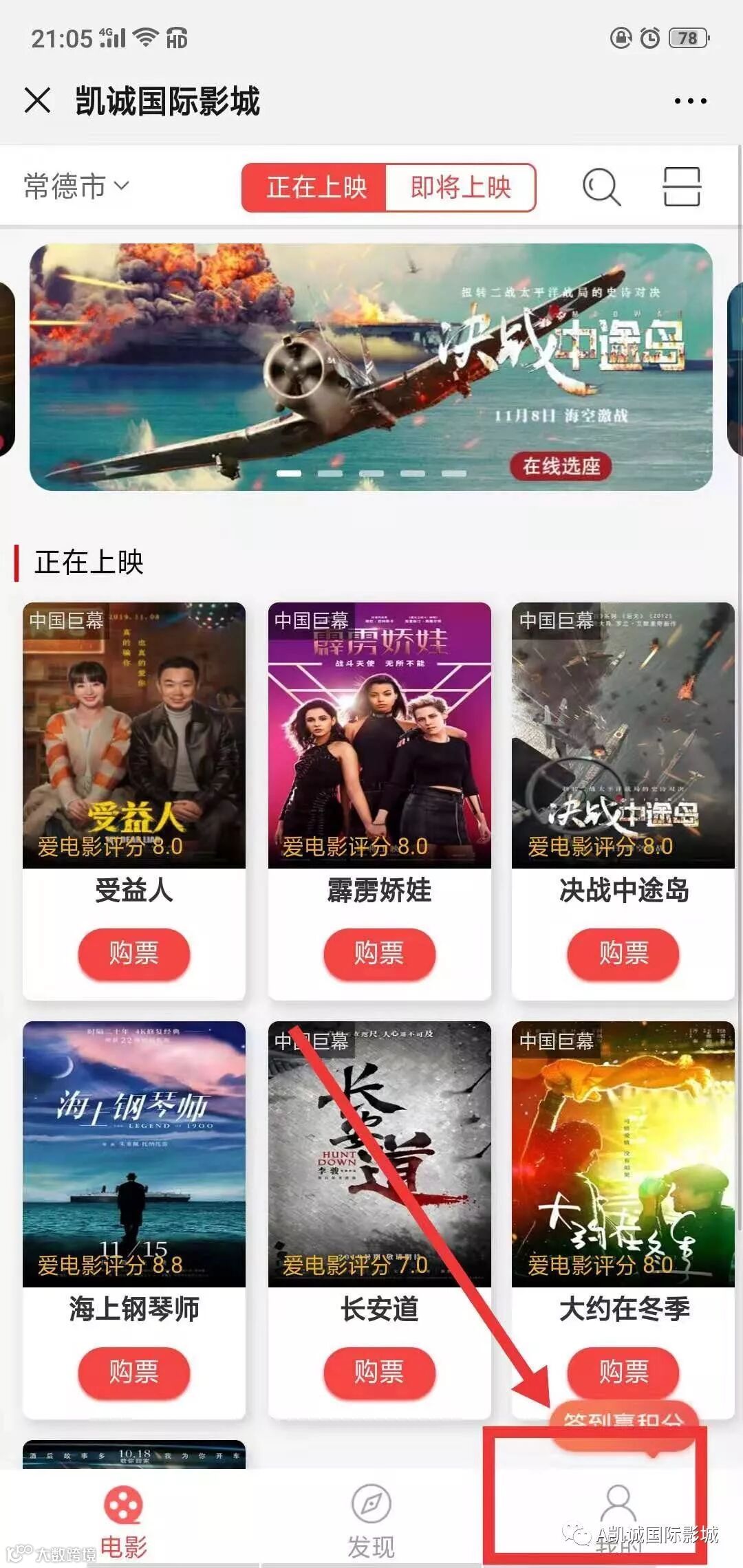The image size is (743, 1568).
Task: Open the scan code icon
Action: click(x=681, y=186)
